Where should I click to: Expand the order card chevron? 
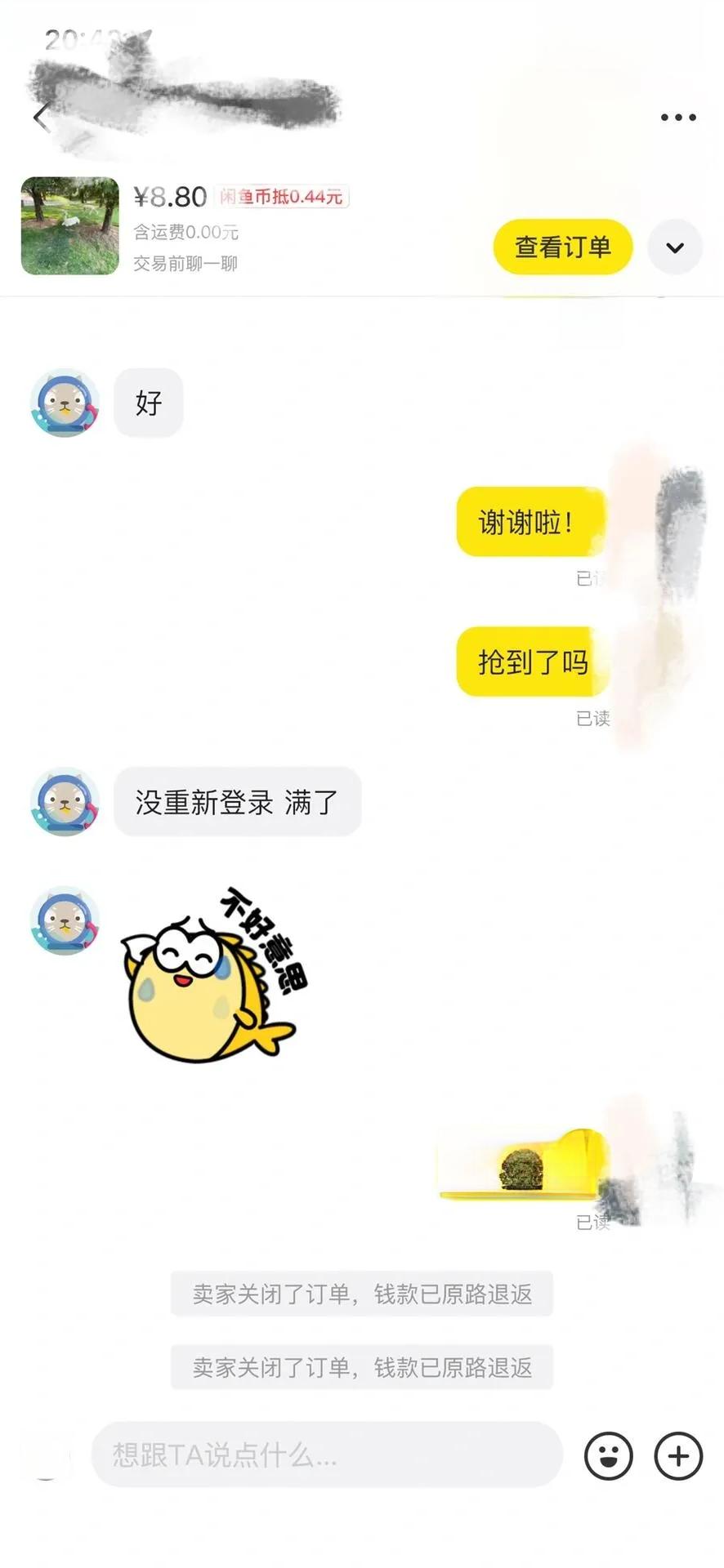pyautogui.click(x=675, y=247)
